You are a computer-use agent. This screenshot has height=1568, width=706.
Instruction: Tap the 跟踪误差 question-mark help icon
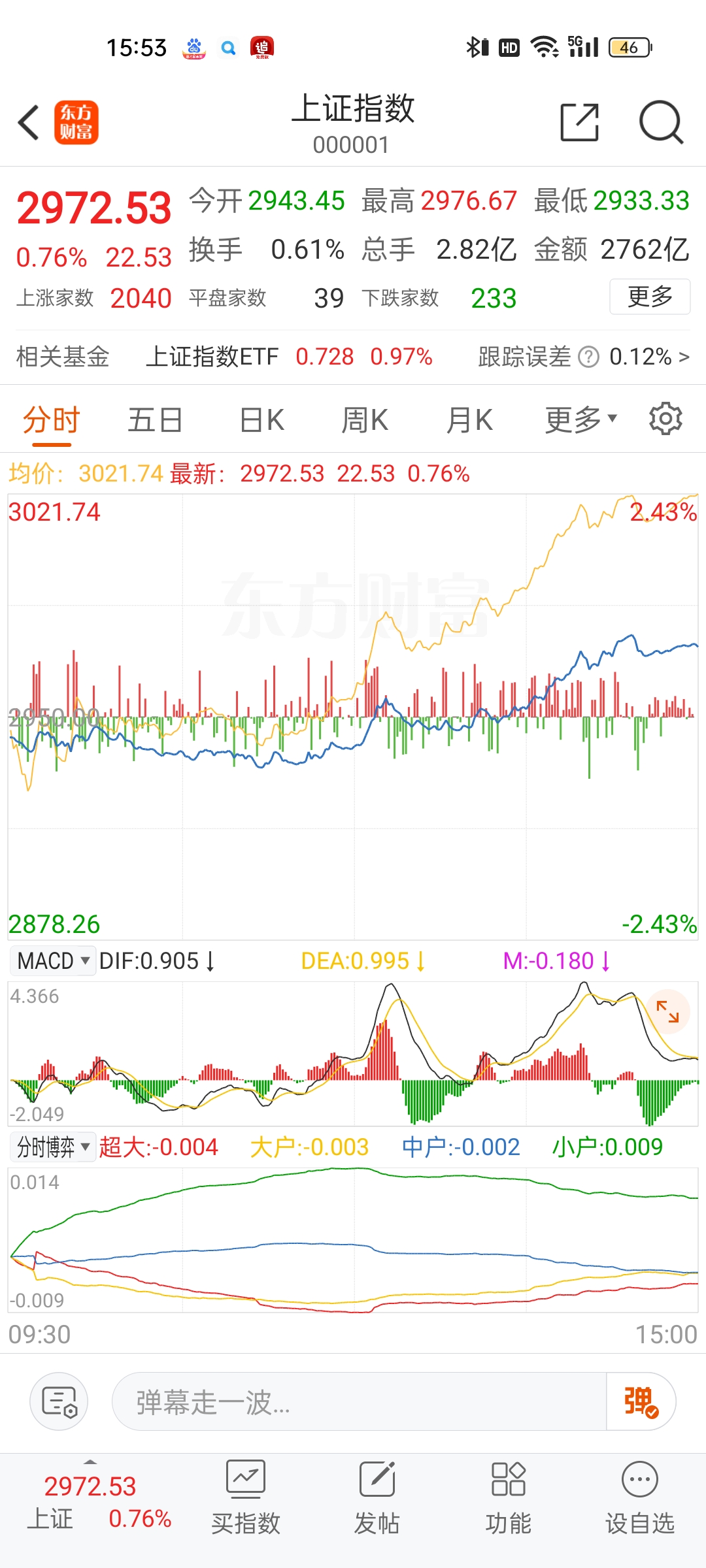[590, 357]
